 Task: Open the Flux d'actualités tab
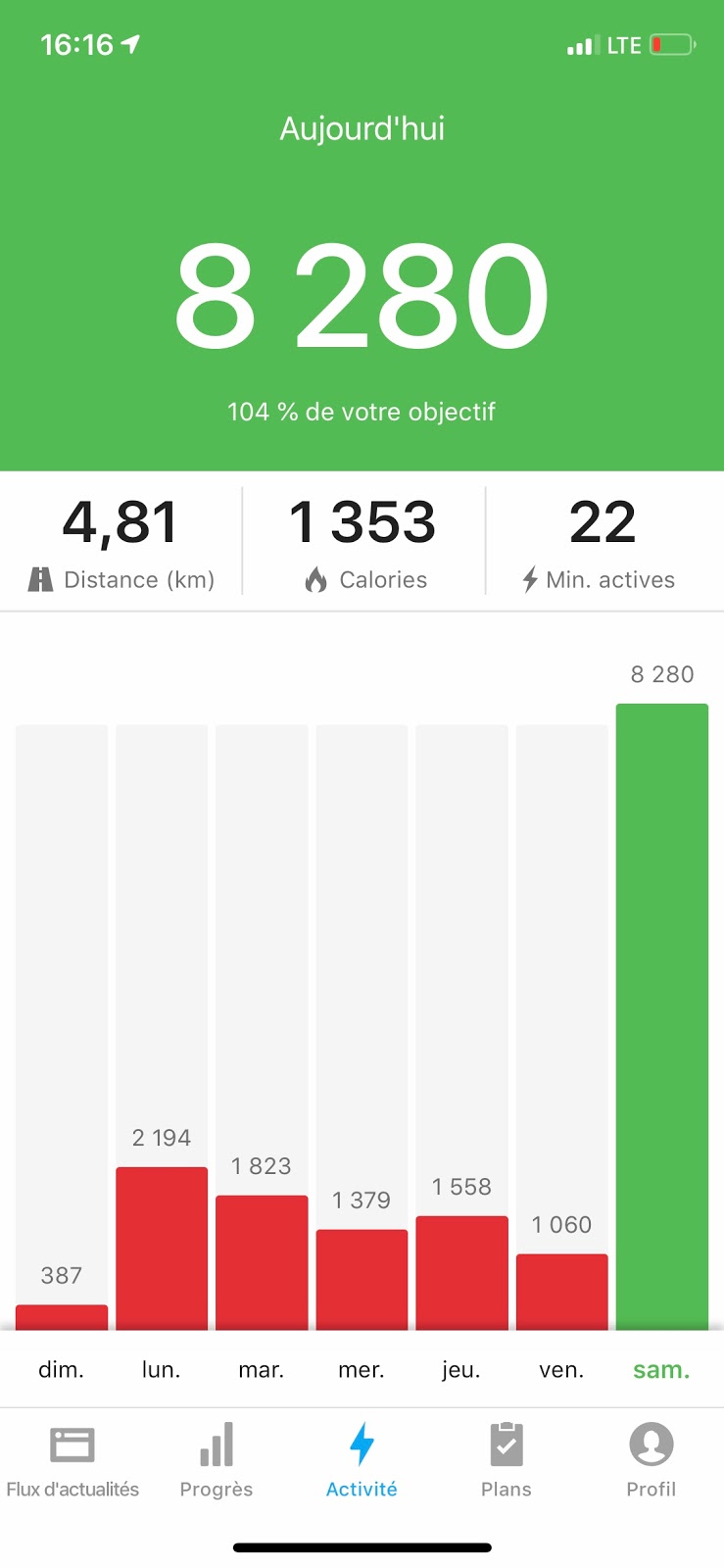click(x=72, y=1460)
